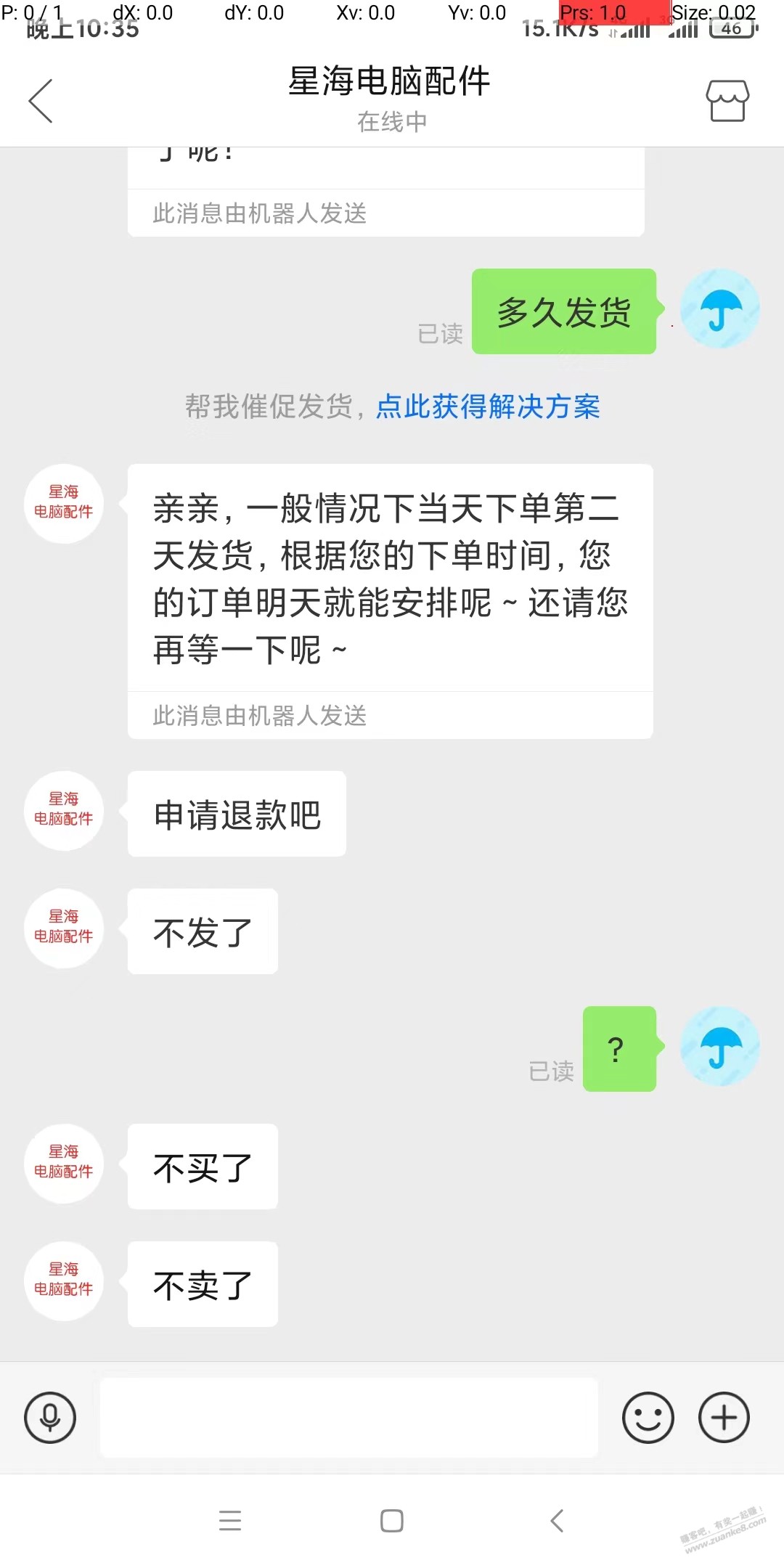Tap the microphone voice input icon
Image resolution: width=784 pixels, height=1568 pixels.
[x=49, y=1416]
